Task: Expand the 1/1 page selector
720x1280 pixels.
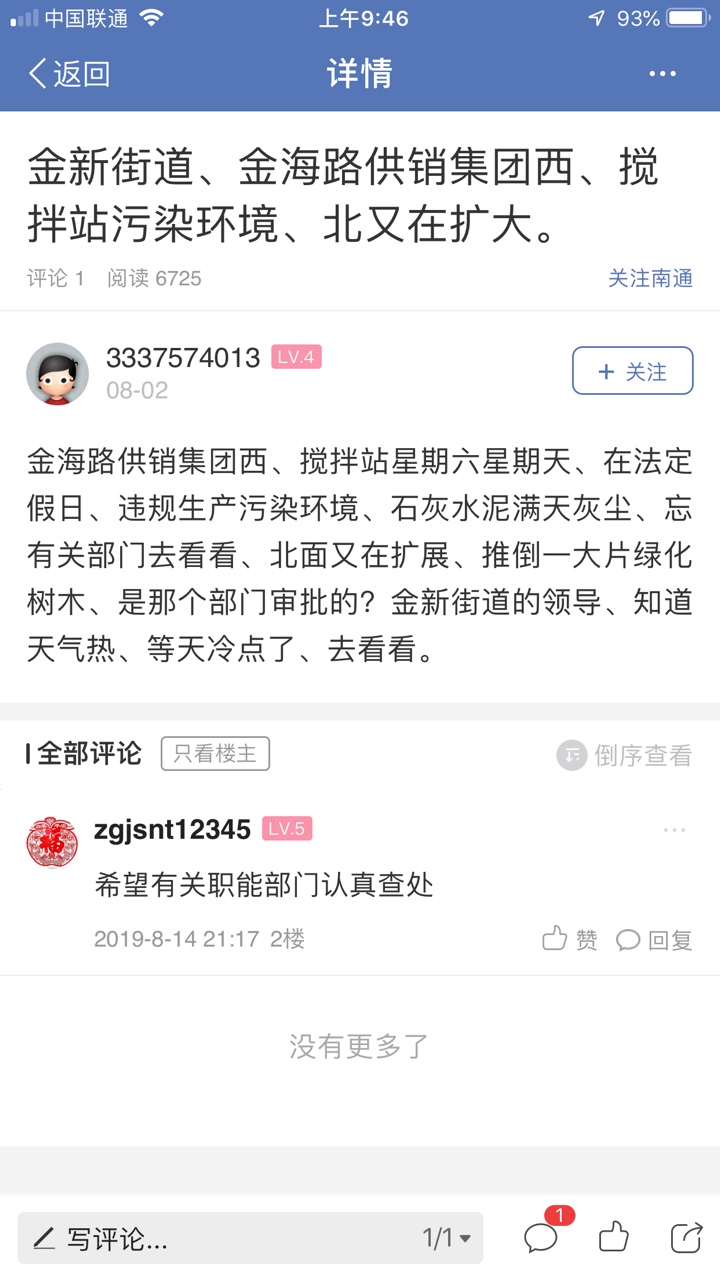Action: 446,1239
